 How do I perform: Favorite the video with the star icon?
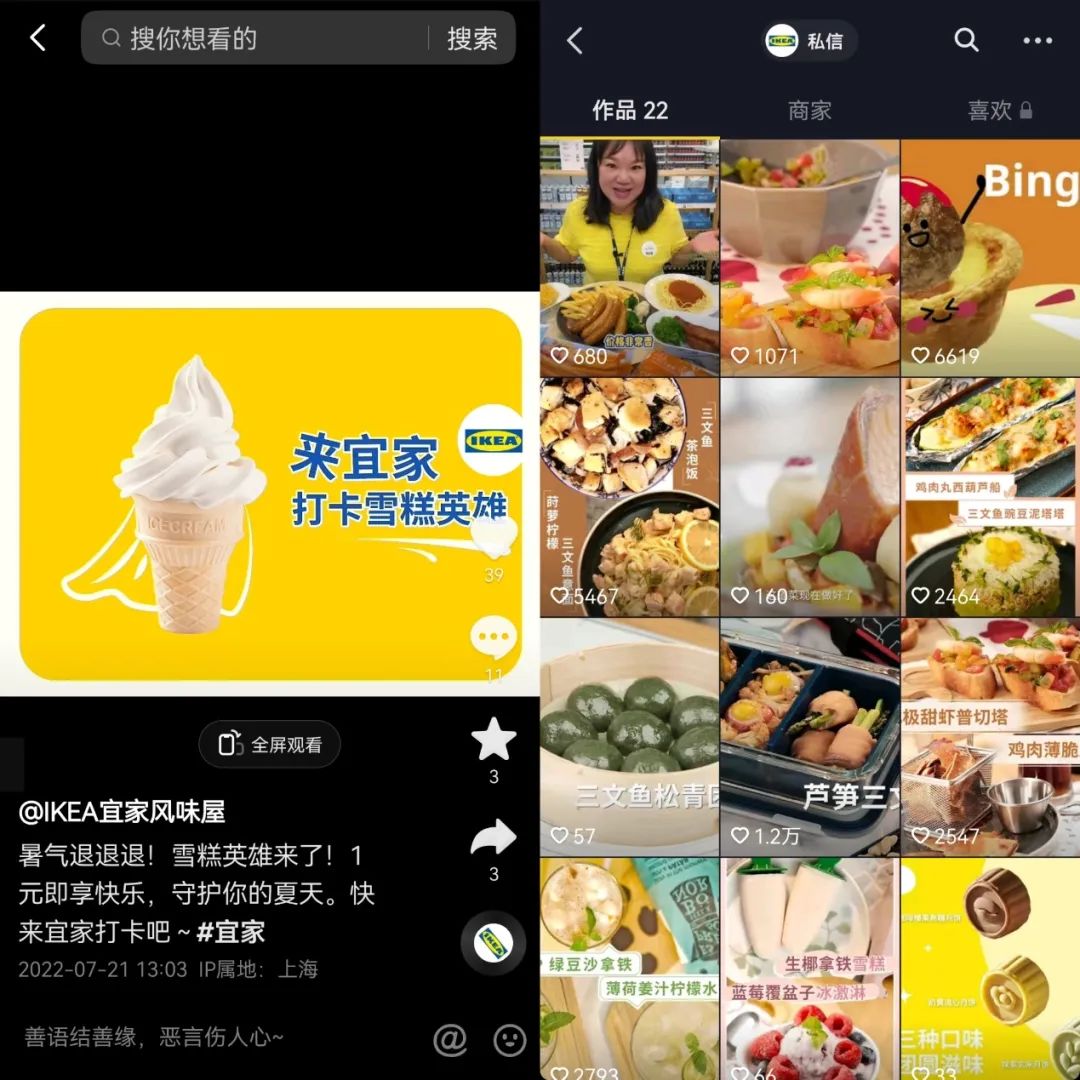(x=493, y=741)
